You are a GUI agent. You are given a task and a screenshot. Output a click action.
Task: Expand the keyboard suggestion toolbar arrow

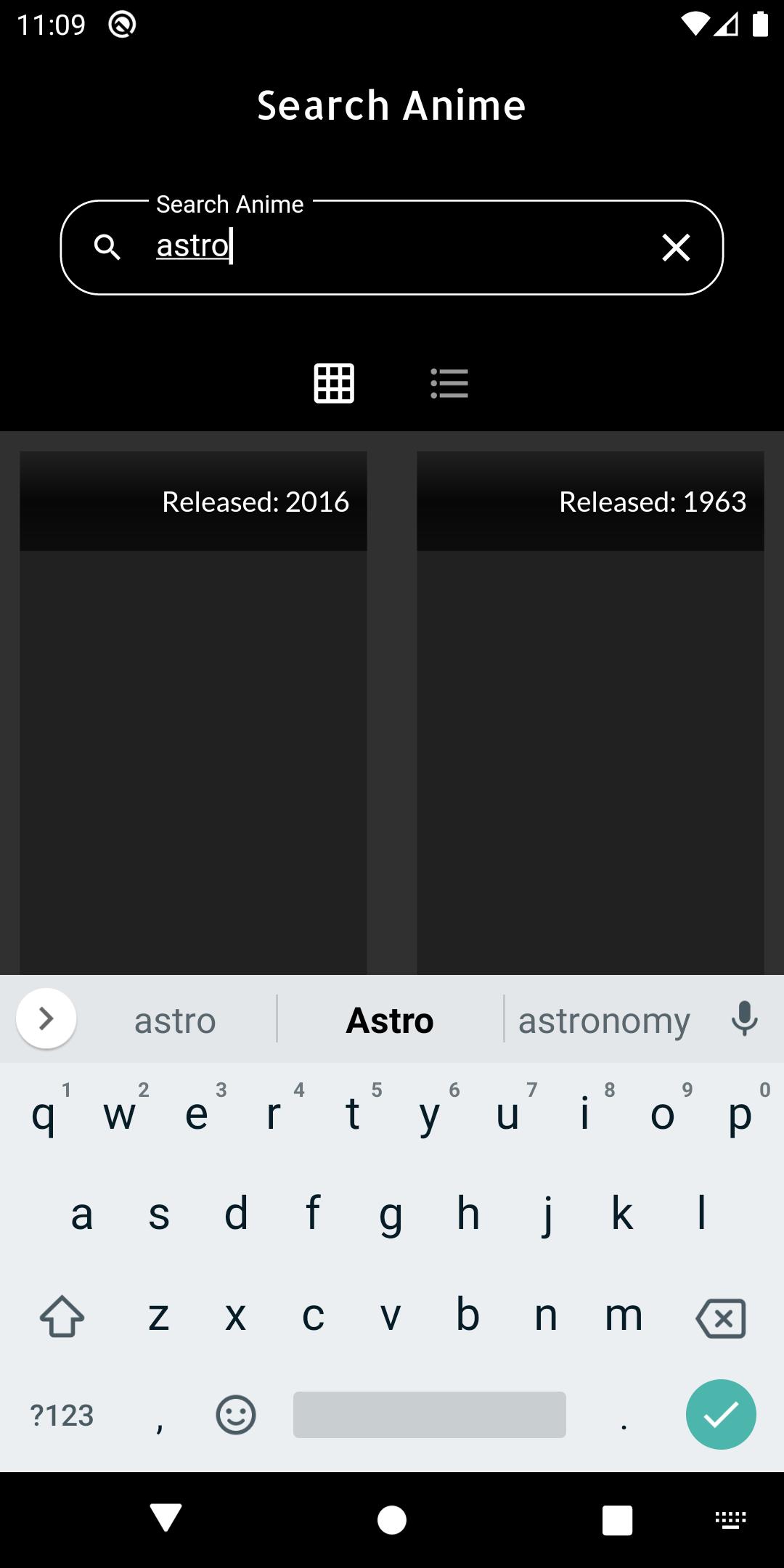pos(46,1018)
